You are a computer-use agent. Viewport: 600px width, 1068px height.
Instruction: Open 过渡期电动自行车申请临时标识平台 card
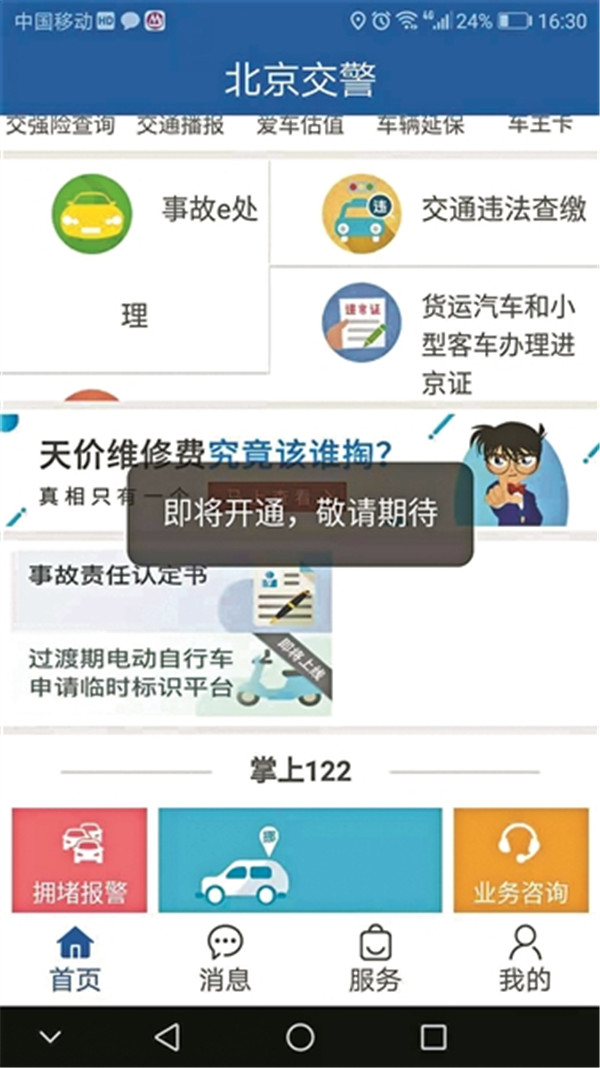point(170,675)
